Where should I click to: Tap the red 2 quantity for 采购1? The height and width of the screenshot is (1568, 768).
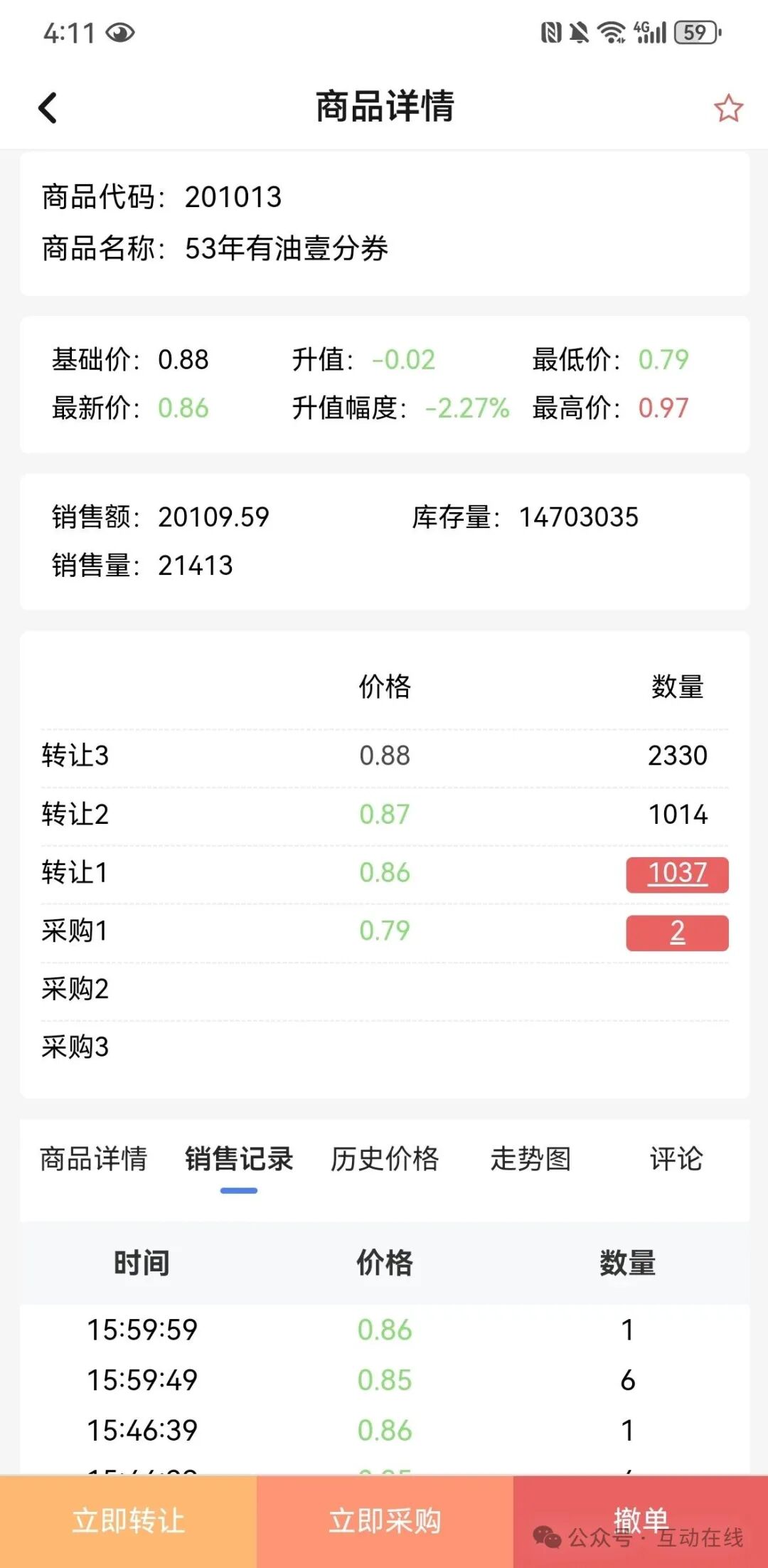677,932
